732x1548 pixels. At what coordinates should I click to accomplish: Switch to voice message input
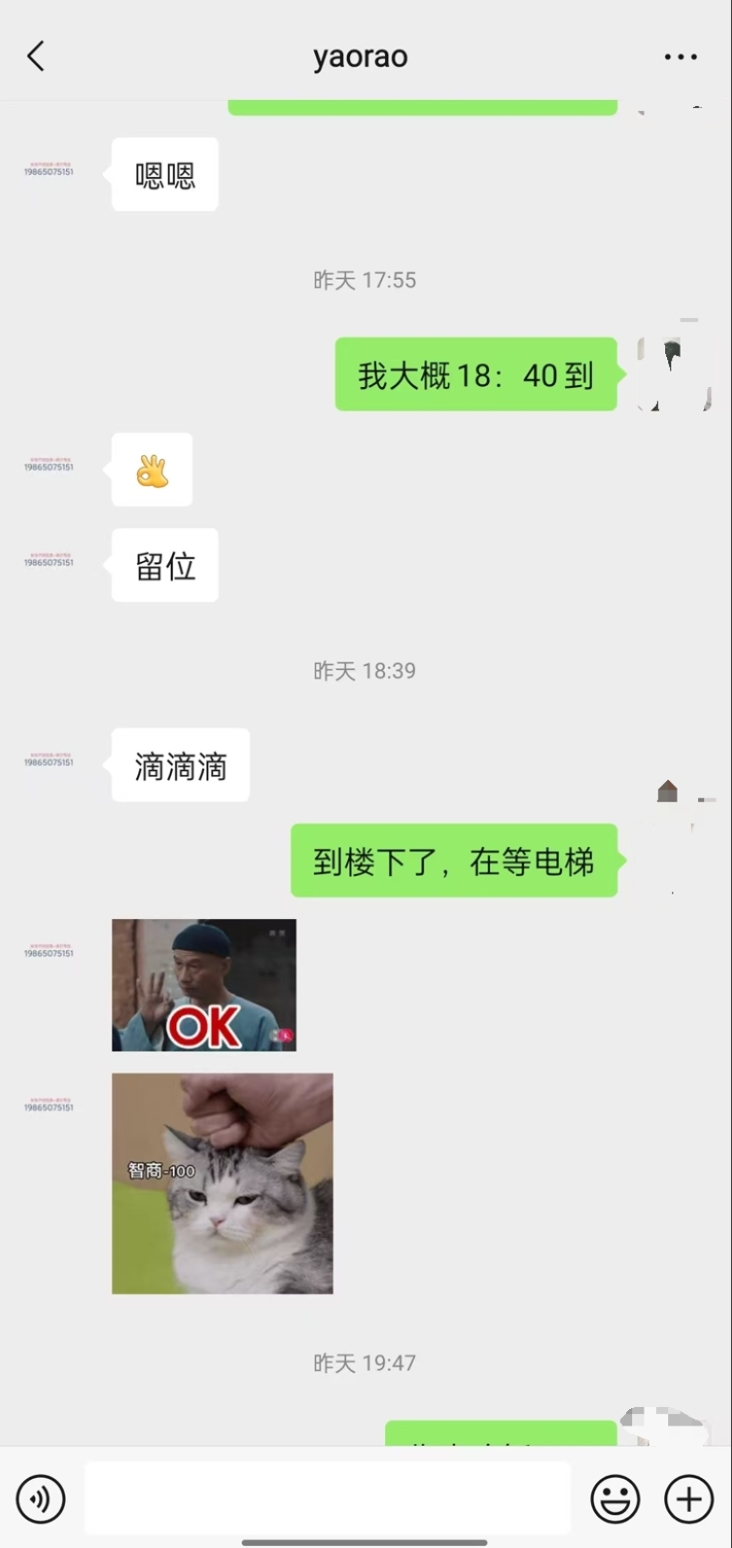40,1499
